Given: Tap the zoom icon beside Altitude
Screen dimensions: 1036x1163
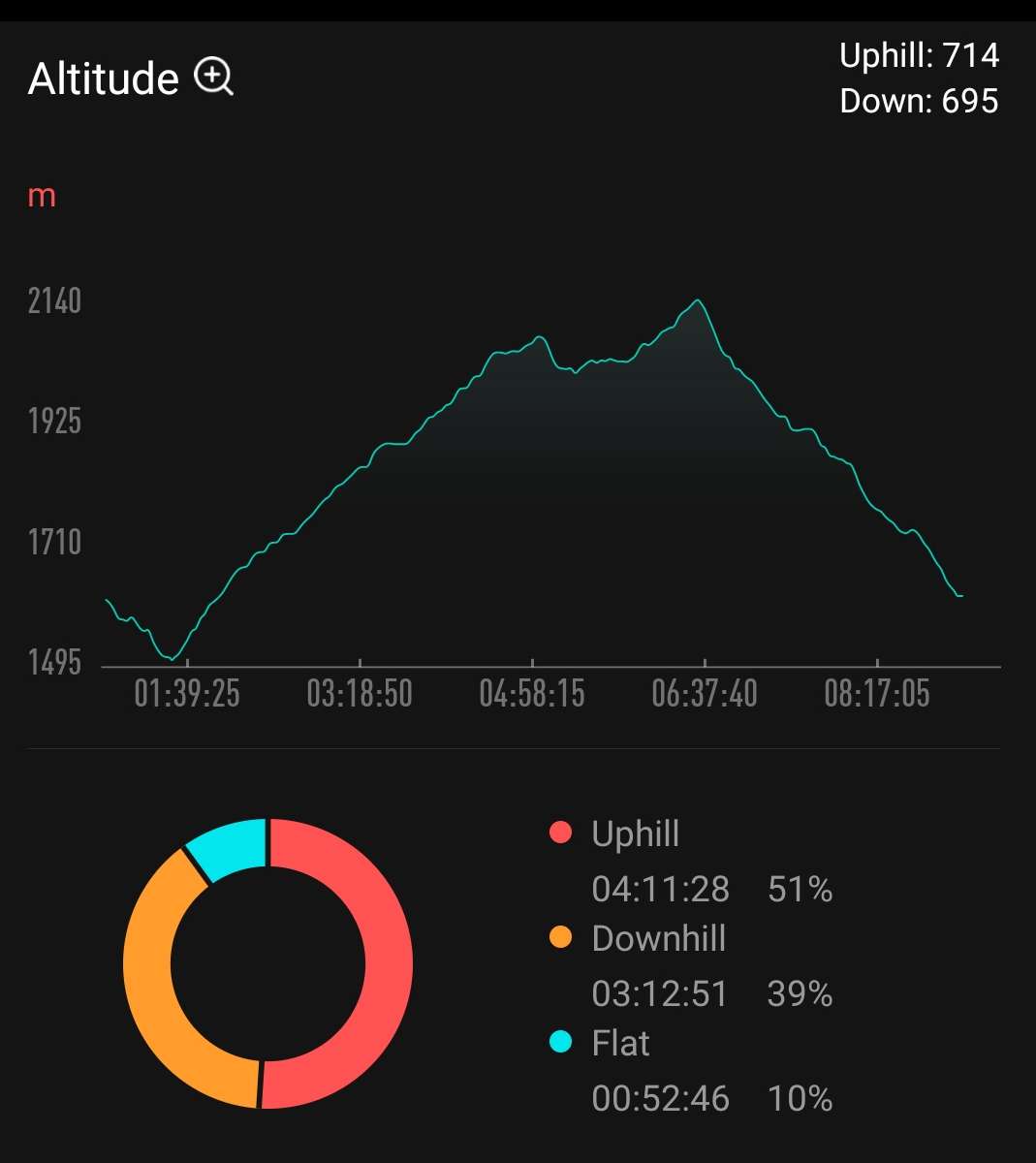Looking at the screenshot, I should (214, 77).
